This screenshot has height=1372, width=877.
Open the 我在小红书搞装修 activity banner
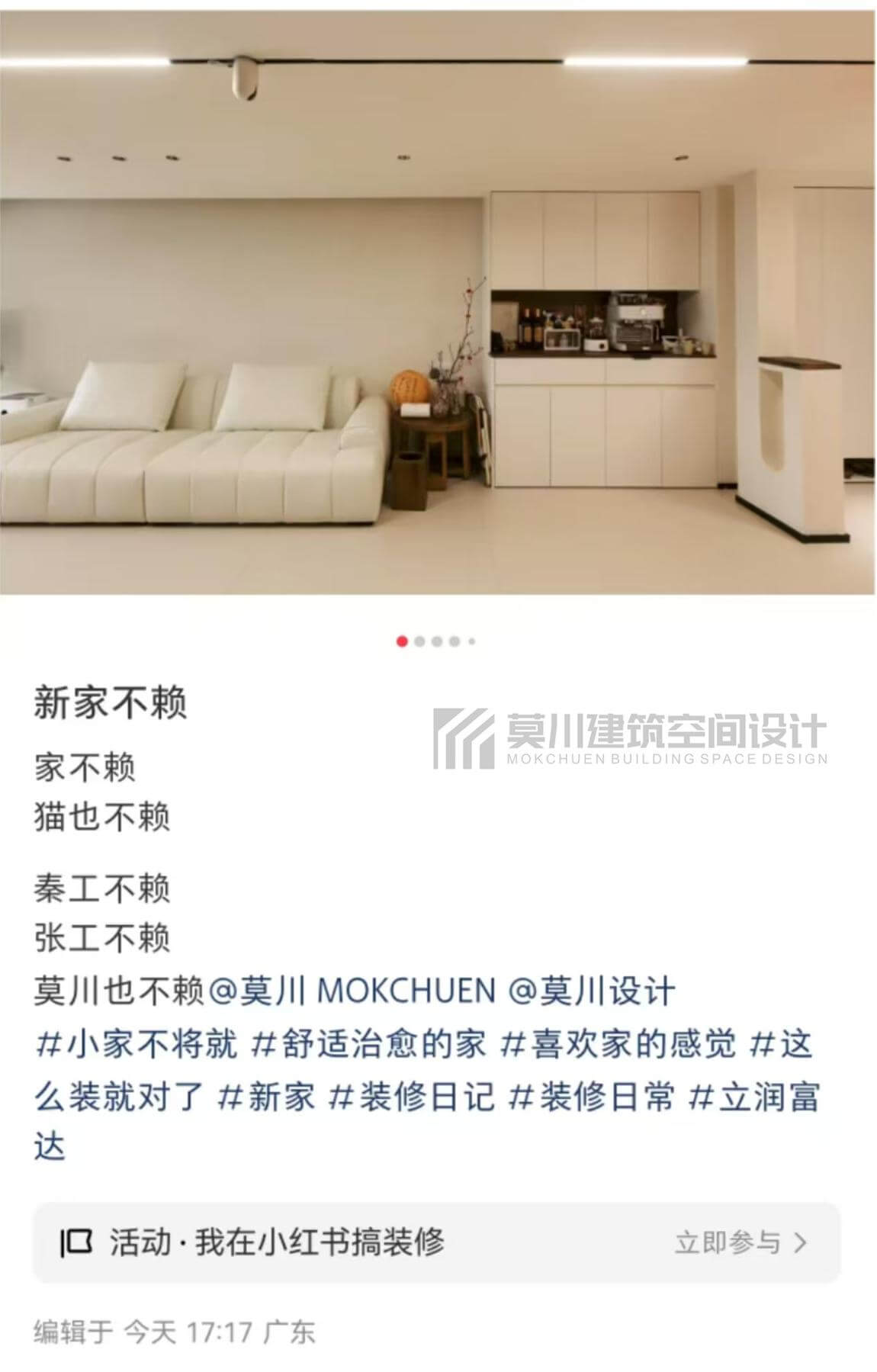click(276, 1243)
